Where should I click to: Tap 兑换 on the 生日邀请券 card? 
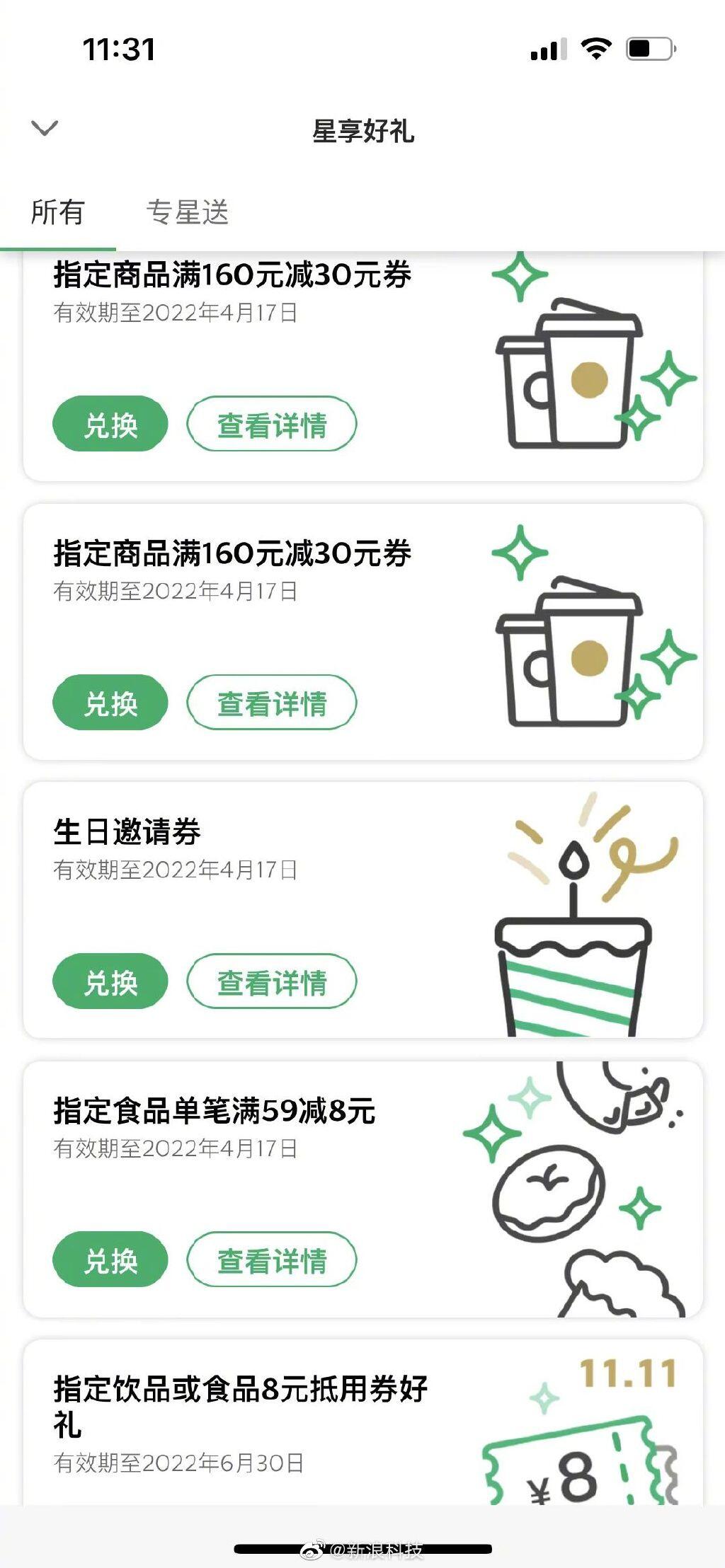pyautogui.click(x=110, y=982)
